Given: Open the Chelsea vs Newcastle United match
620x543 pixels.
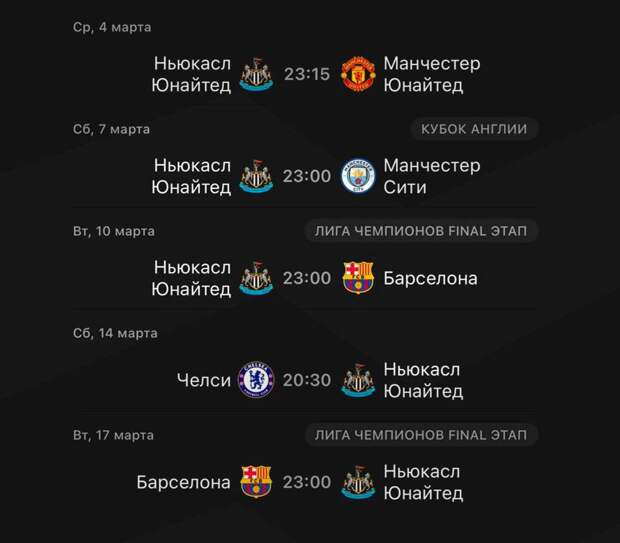Looking at the screenshot, I should click(x=307, y=380).
